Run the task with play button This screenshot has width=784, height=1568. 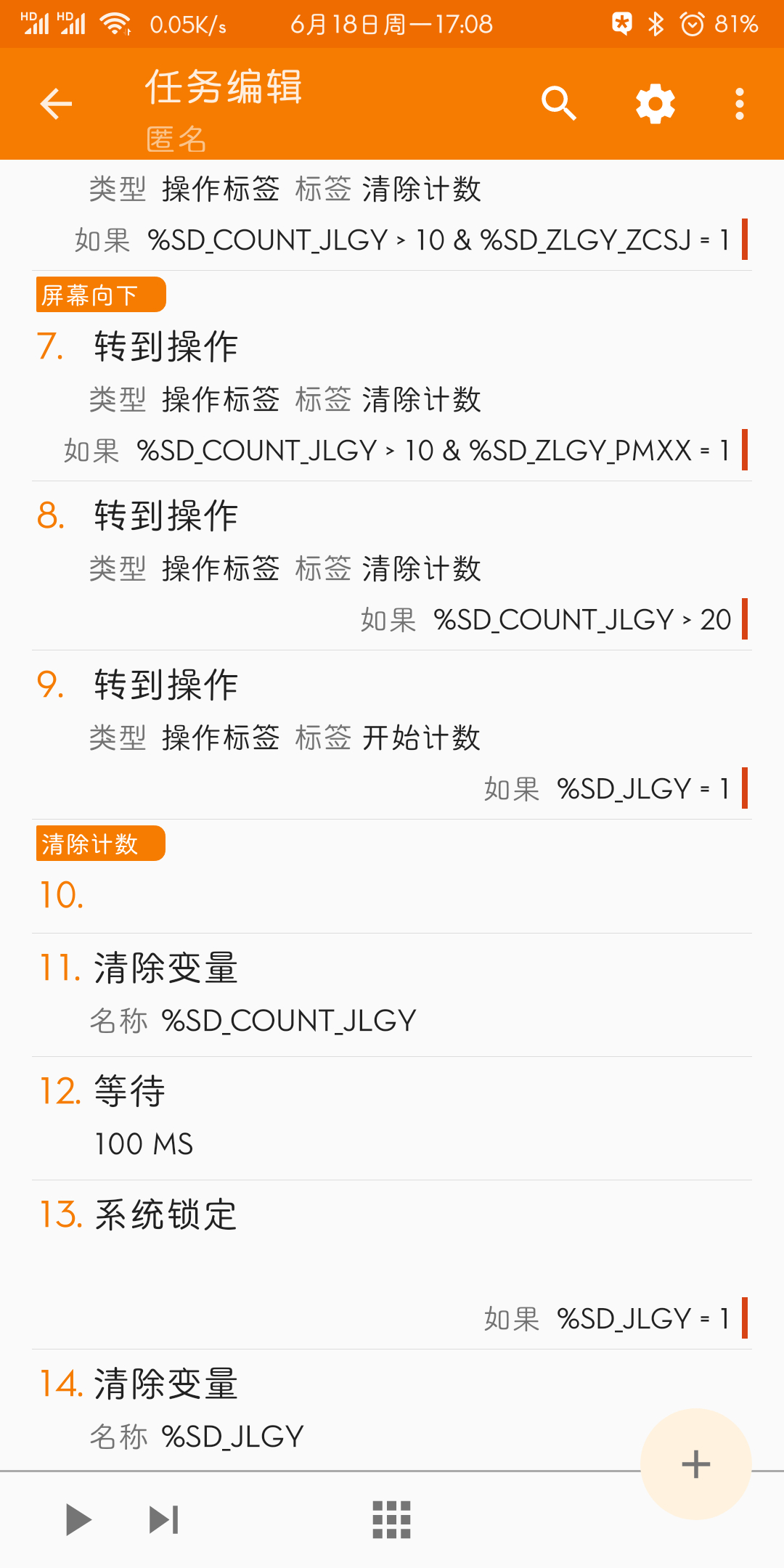pyautogui.click(x=78, y=1519)
